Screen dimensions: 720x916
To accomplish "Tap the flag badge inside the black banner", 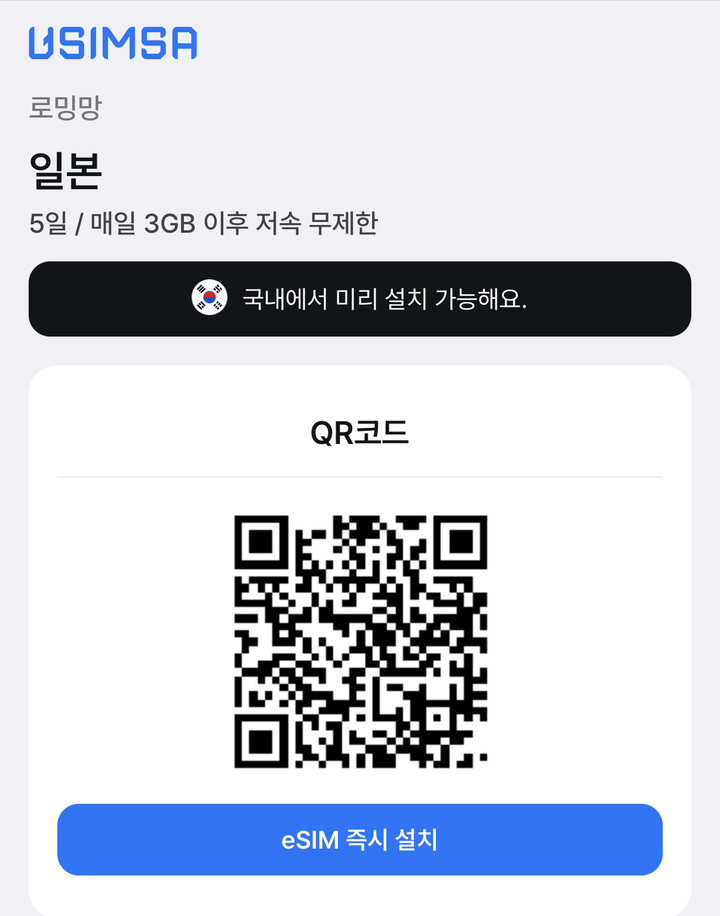I will (x=208, y=298).
